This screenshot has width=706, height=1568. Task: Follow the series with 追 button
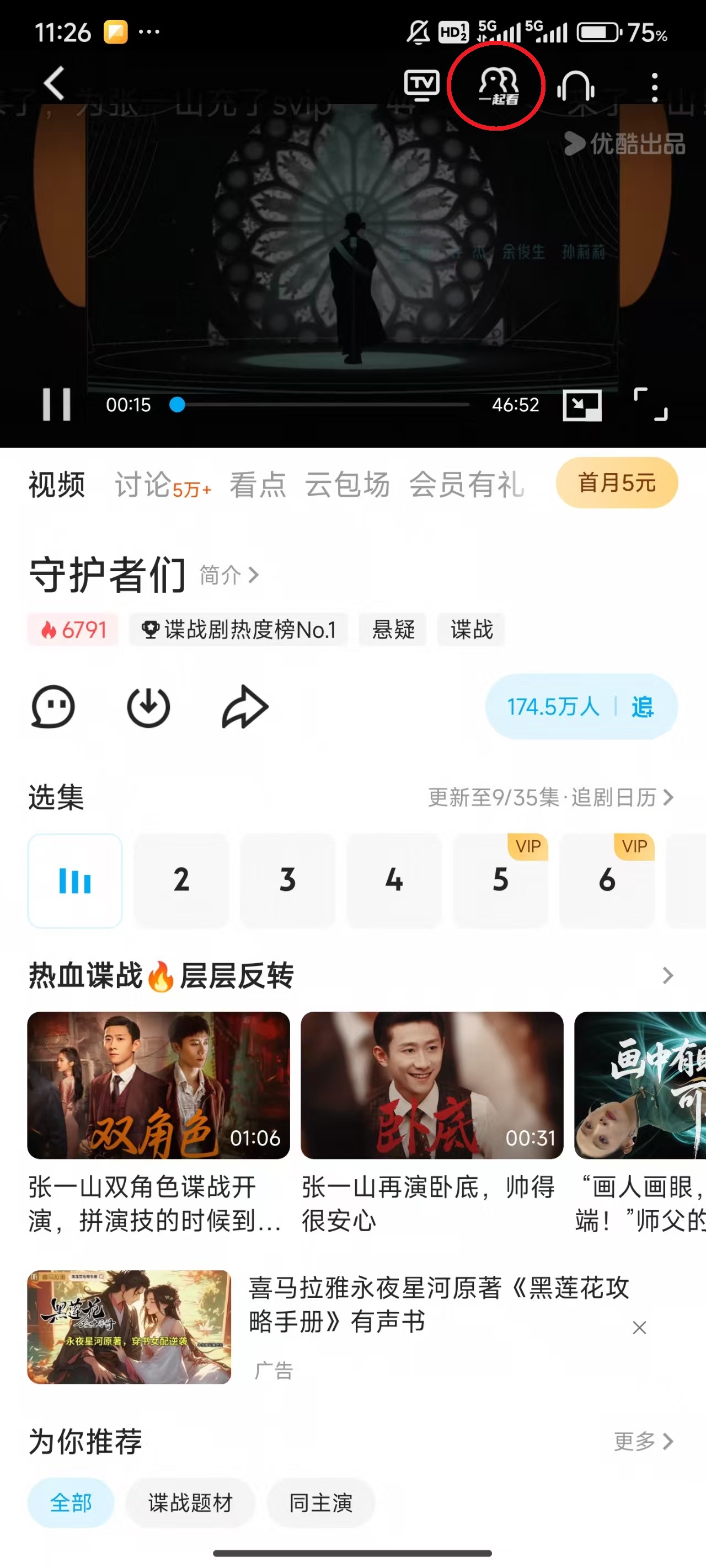pyautogui.click(x=643, y=707)
